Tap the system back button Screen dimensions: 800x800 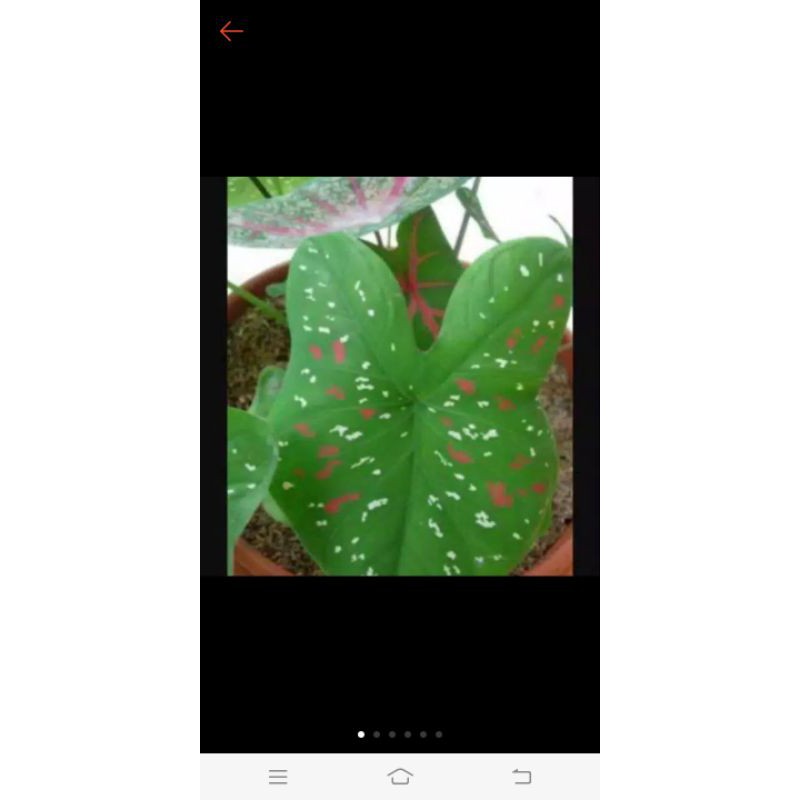(521, 777)
